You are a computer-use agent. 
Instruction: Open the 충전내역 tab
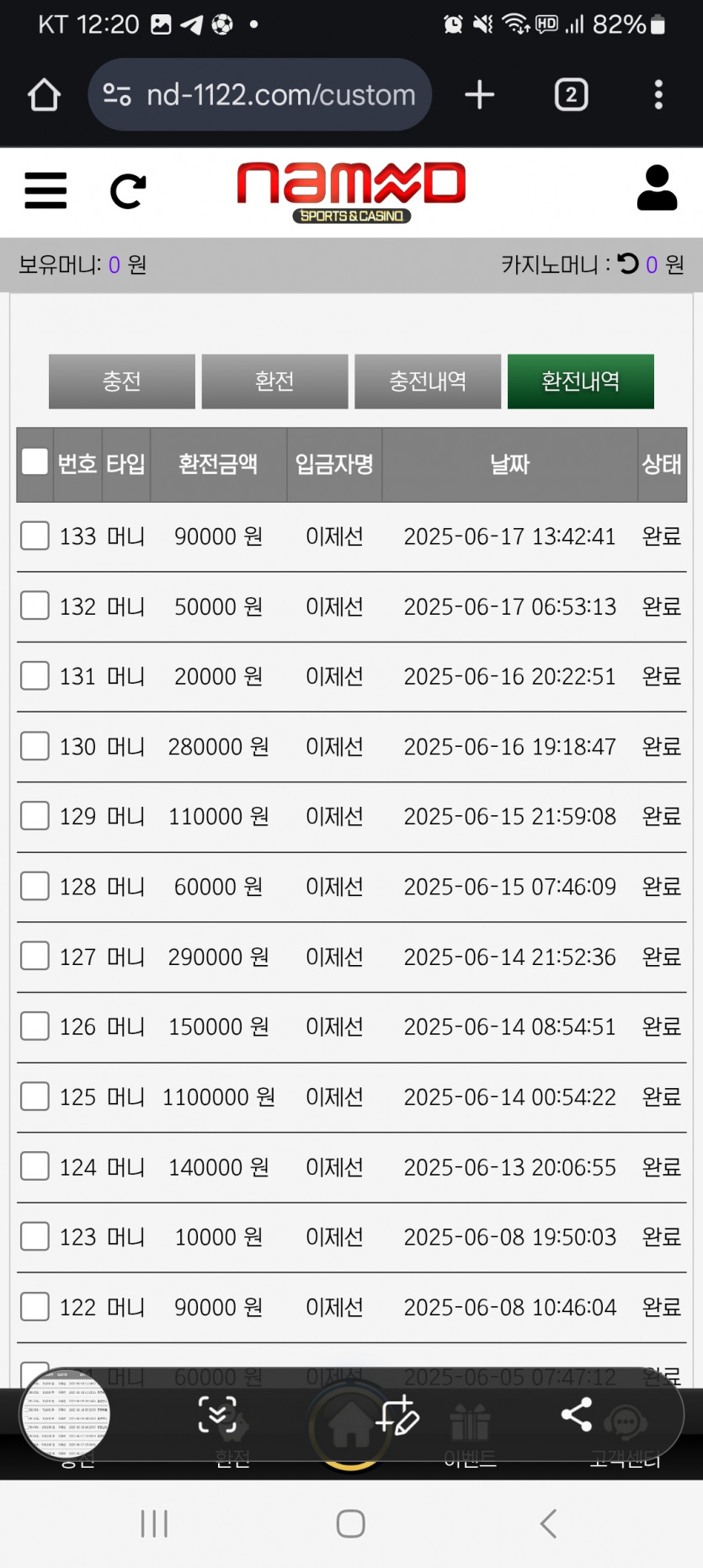[428, 381]
